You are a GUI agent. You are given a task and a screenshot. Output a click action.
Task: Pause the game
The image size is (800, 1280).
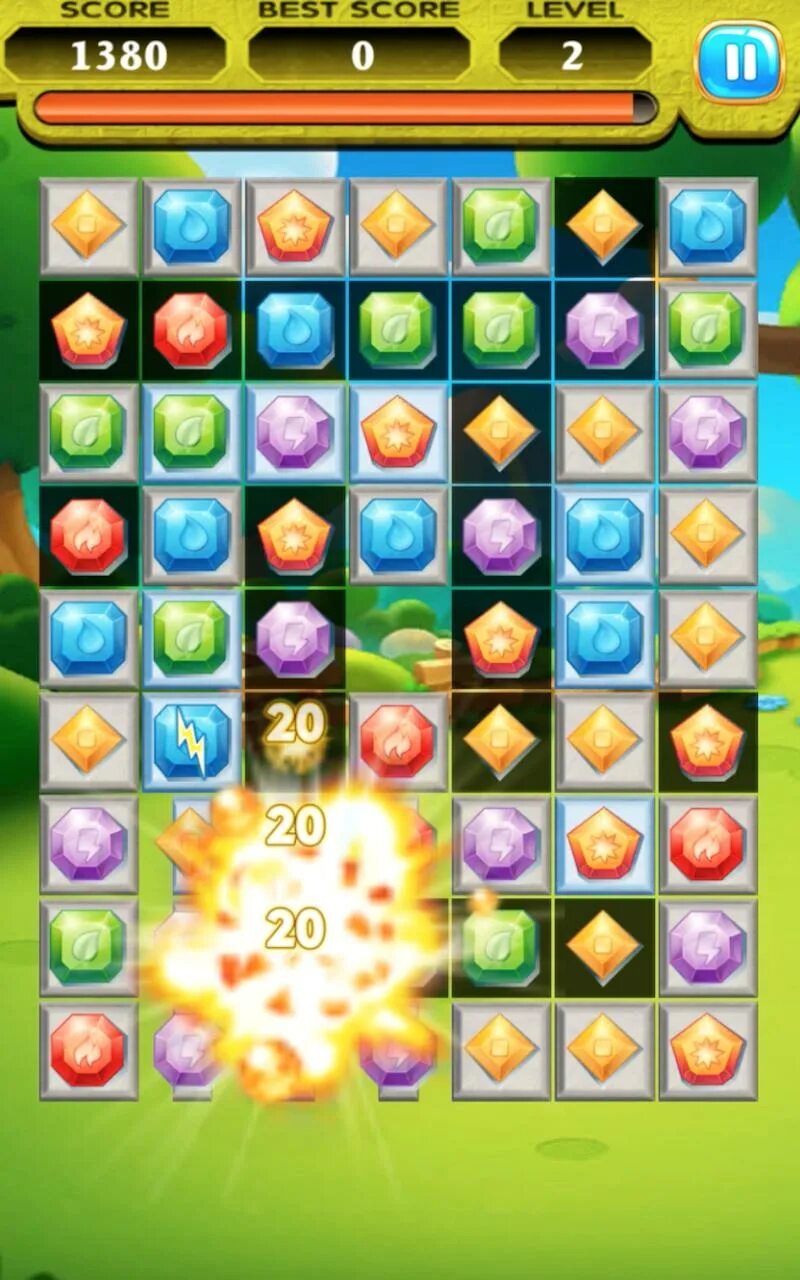coord(739,62)
